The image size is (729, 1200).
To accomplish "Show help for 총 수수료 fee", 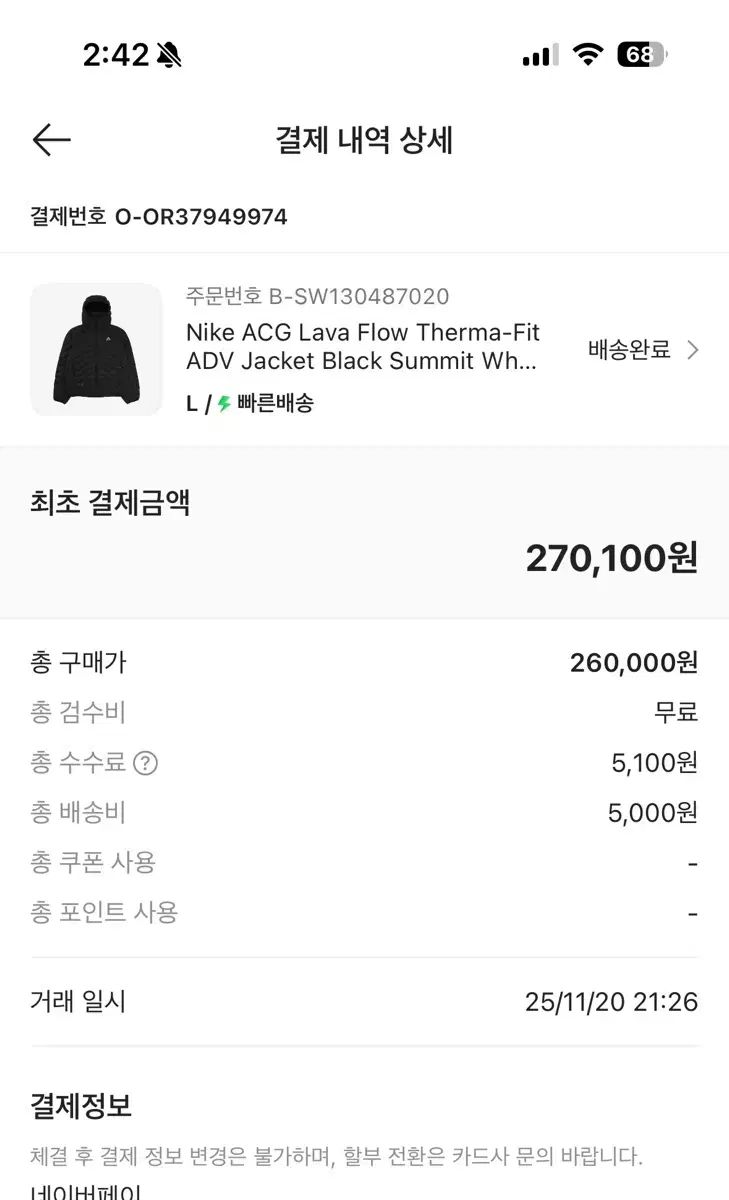I will (146, 763).
